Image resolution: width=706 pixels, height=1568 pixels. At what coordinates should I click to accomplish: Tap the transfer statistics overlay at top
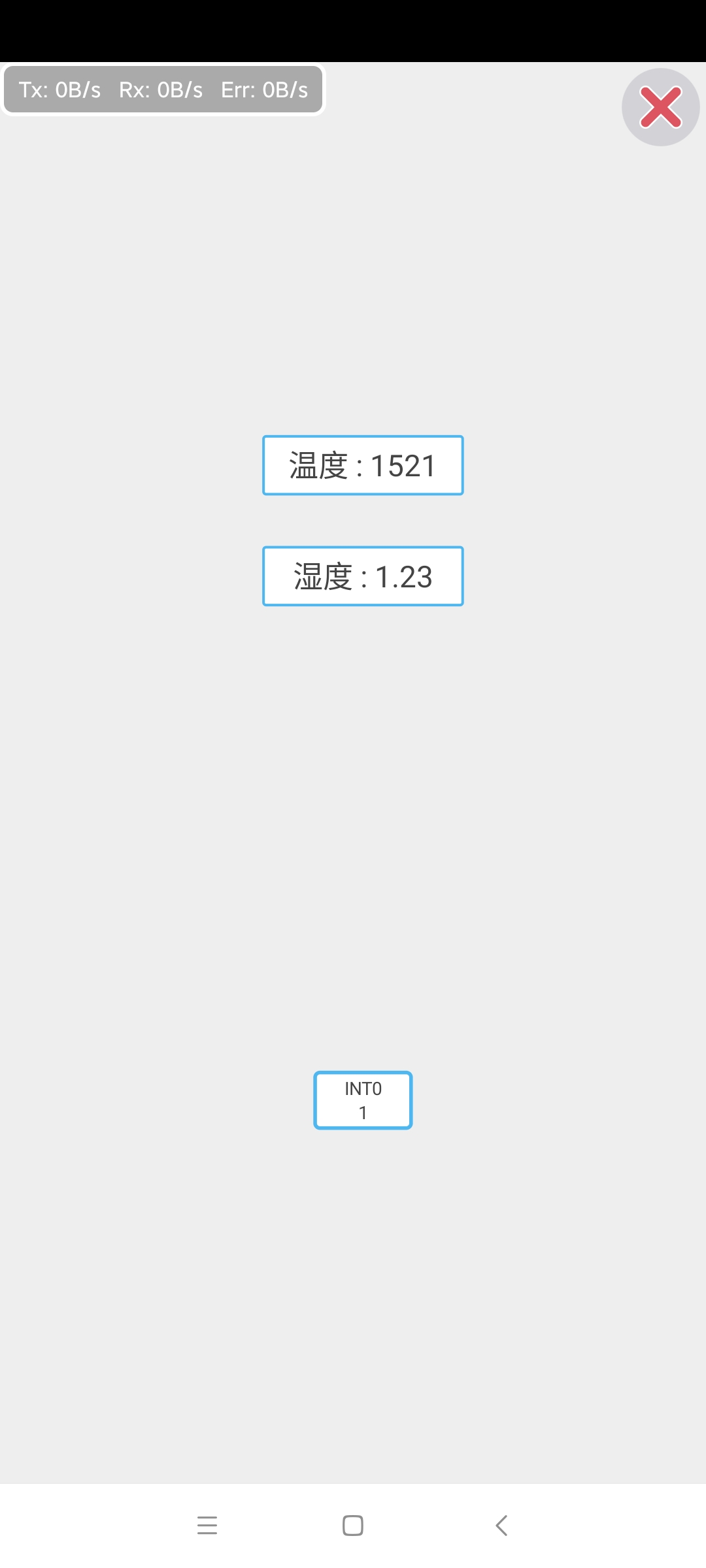point(163,90)
